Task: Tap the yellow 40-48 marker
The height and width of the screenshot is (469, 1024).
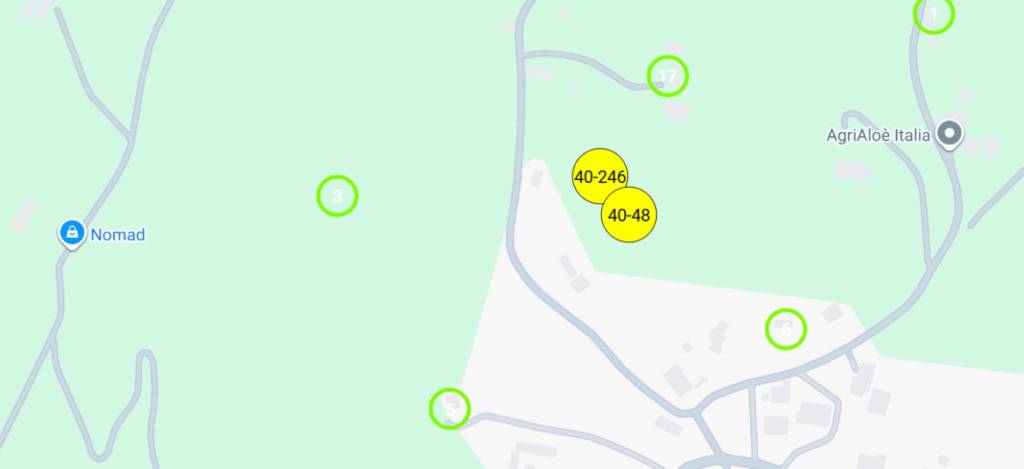Action: 629,216
